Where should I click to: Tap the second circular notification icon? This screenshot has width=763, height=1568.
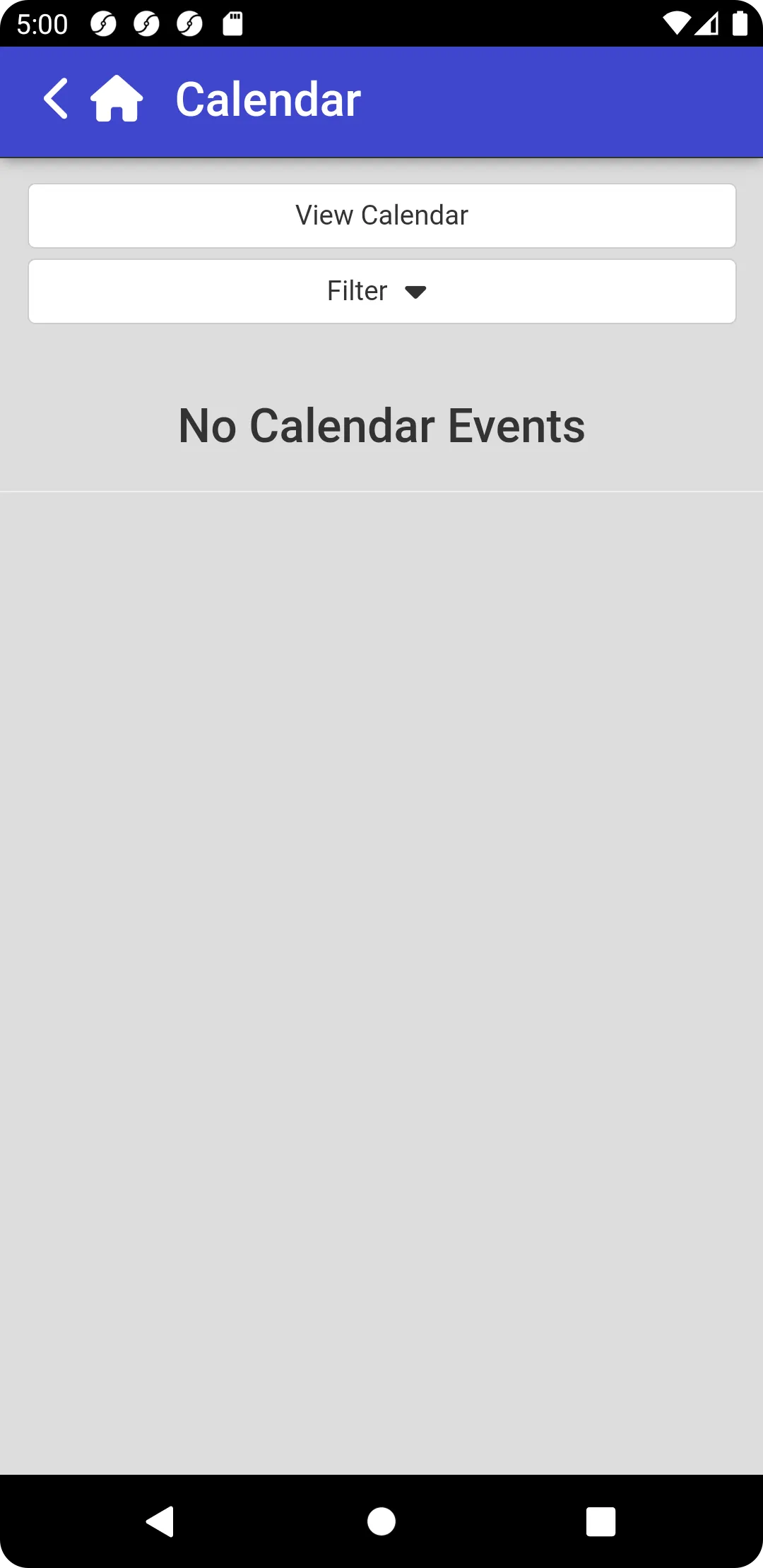145,23
